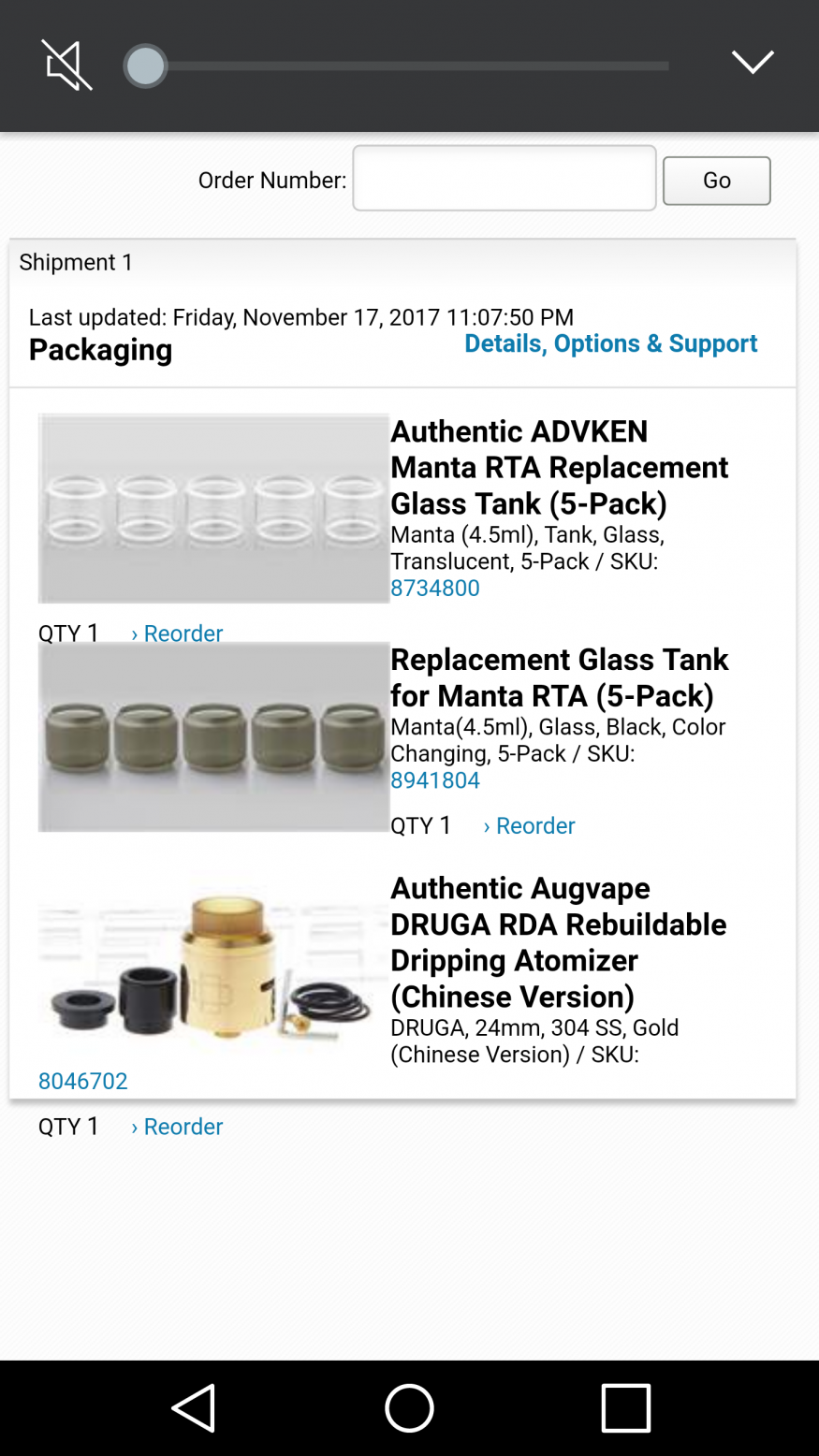Focus the Order Number text field
The image size is (819, 1456).
click(x=504, y=178)
